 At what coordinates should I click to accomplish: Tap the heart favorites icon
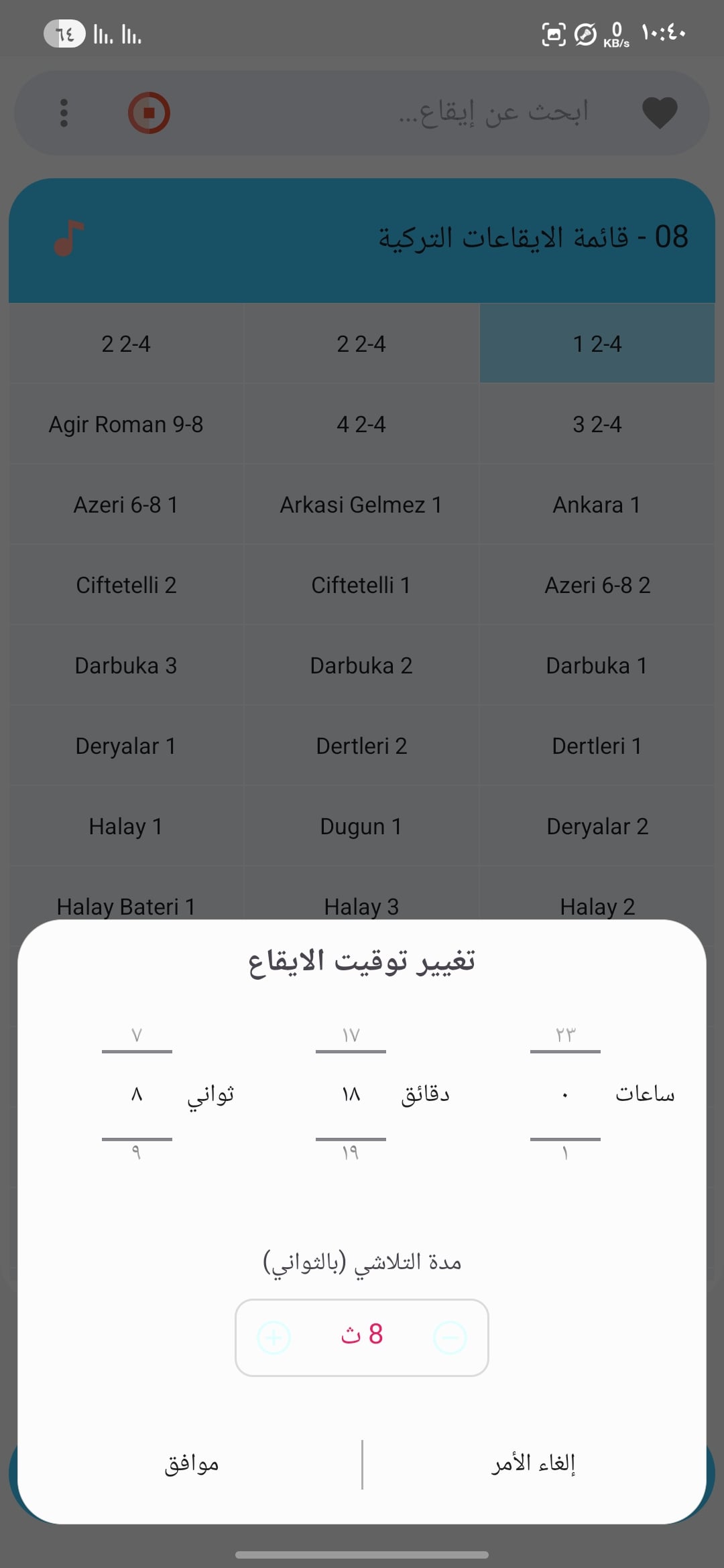(x=659, y=113)
